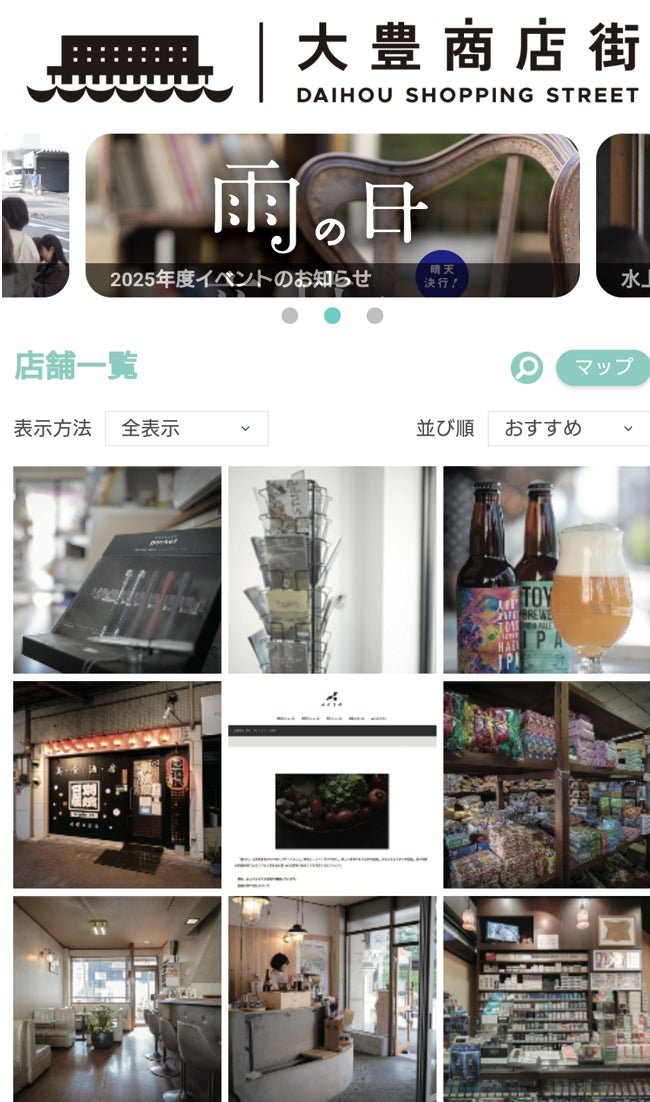Open the 雨の日 event announcement banner
Screen dimensions: 650x1102
(332, 216)
